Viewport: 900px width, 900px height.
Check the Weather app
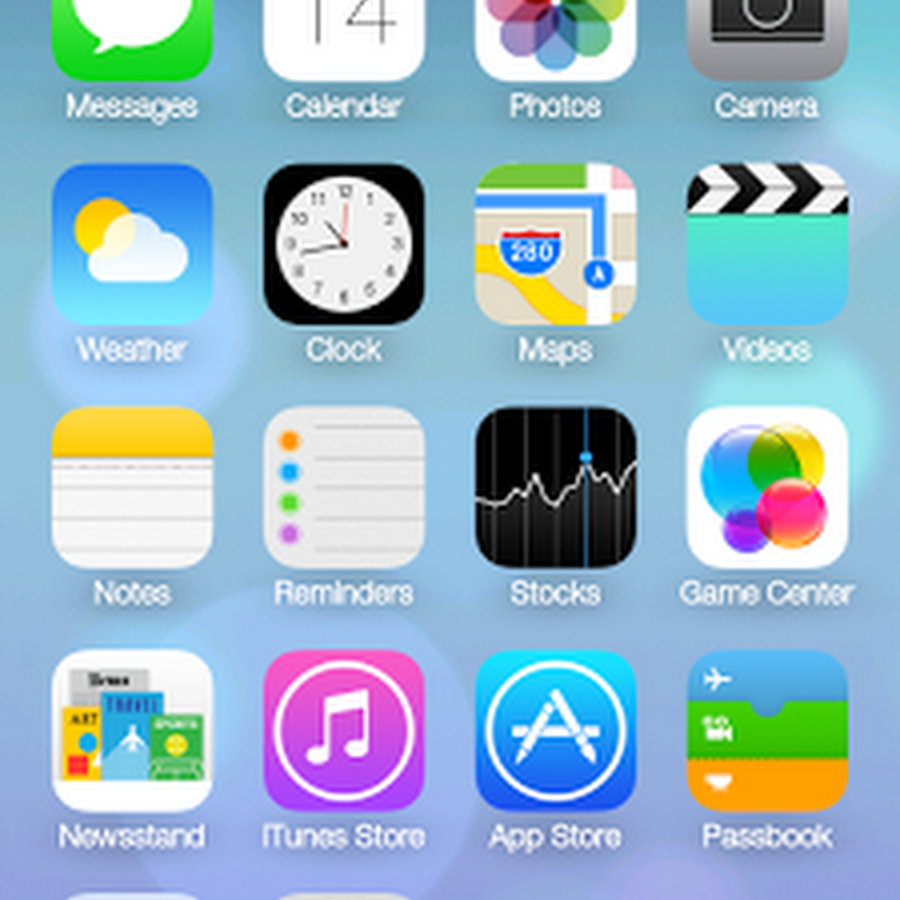click(x=132, y=244)
